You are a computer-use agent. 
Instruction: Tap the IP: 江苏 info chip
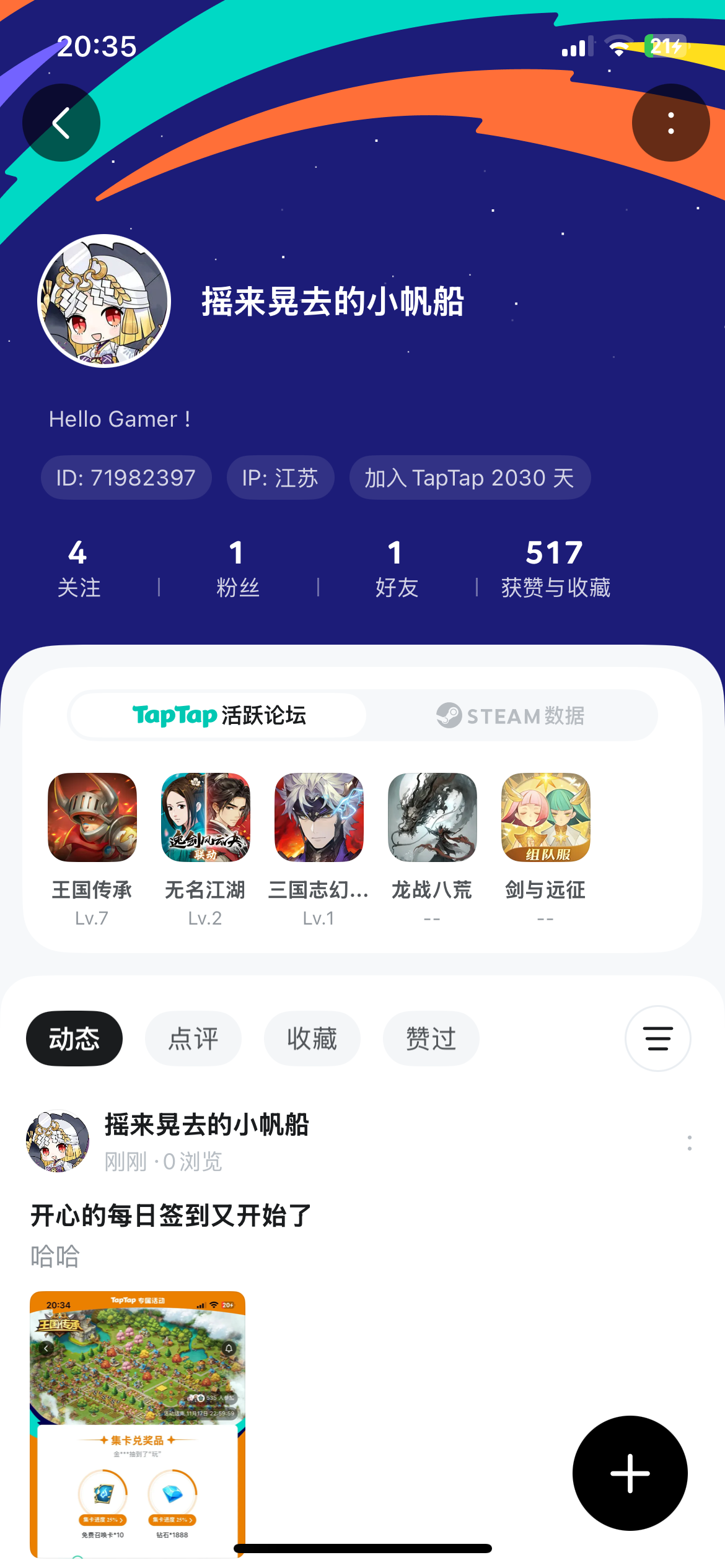[280, 477]
